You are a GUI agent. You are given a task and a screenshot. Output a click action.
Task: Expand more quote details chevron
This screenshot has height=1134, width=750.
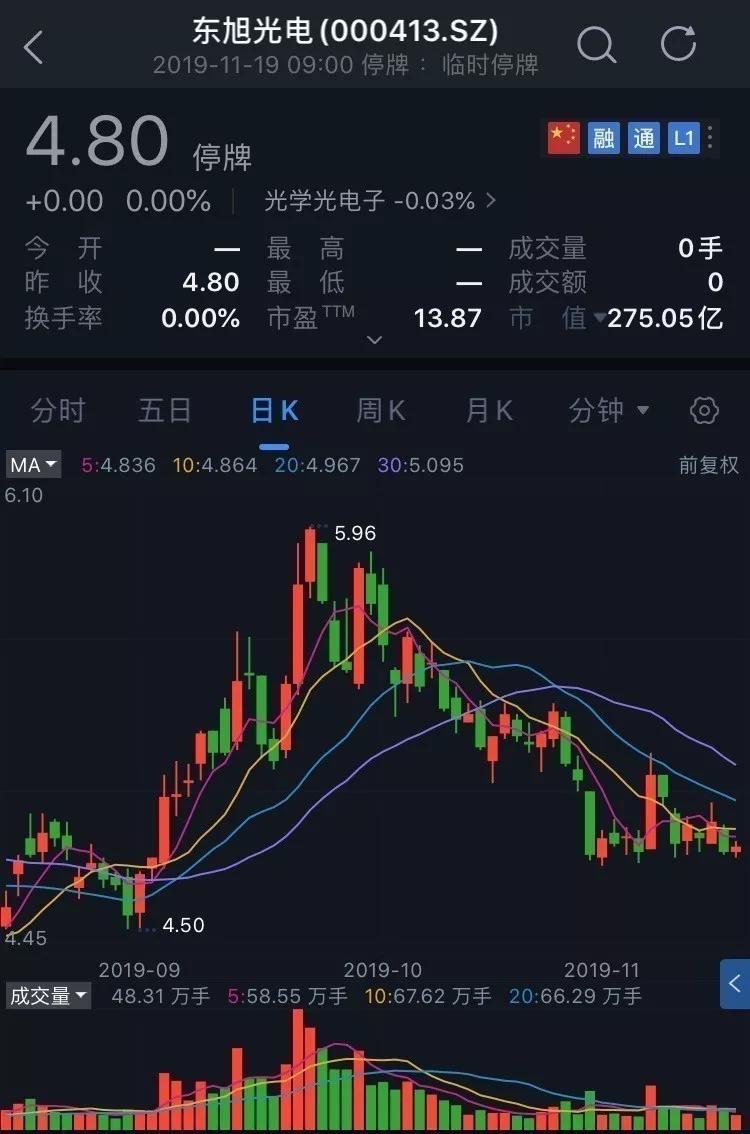374,340
